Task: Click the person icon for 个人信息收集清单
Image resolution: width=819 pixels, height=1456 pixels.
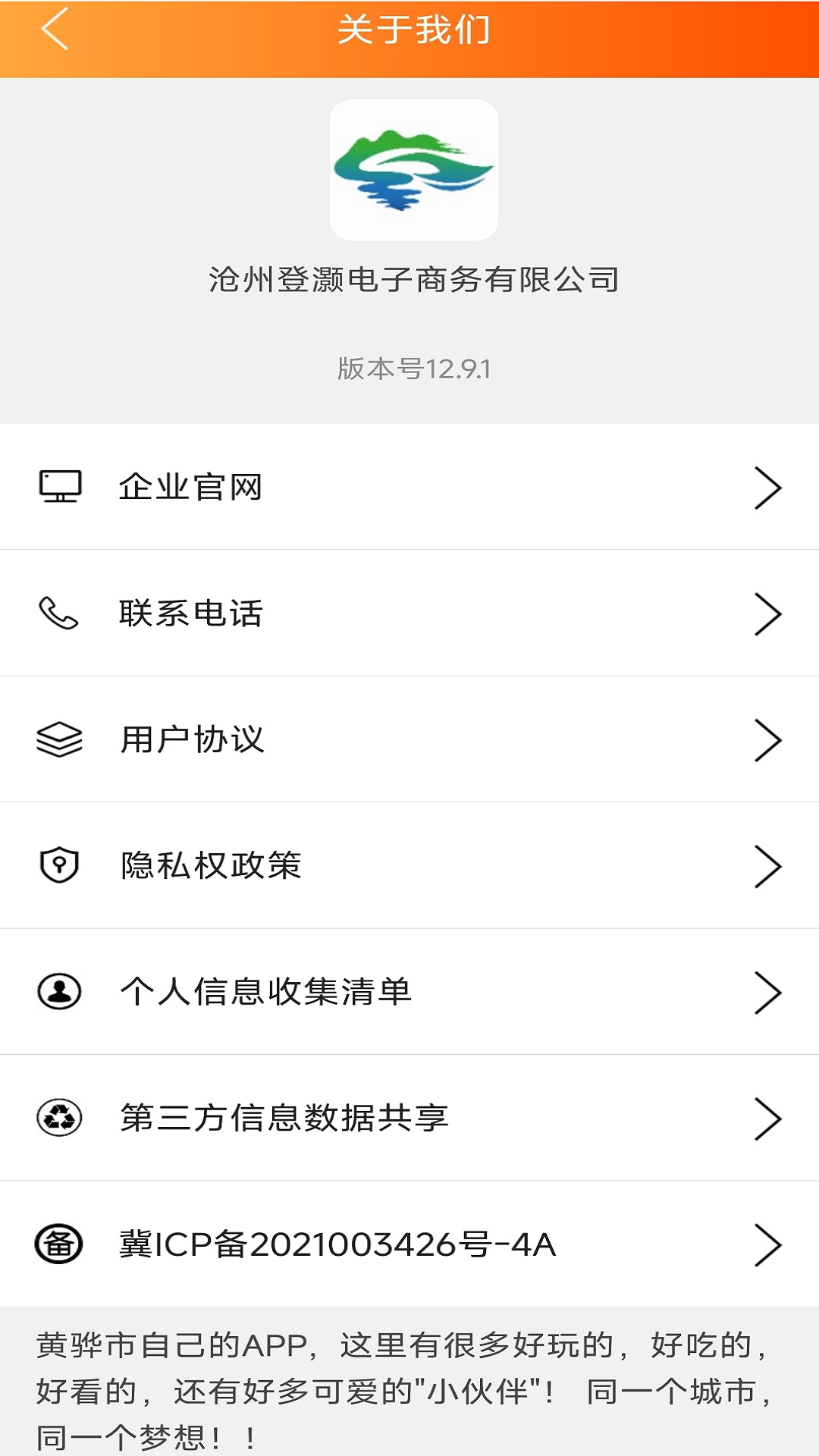Action: (58, 992)
